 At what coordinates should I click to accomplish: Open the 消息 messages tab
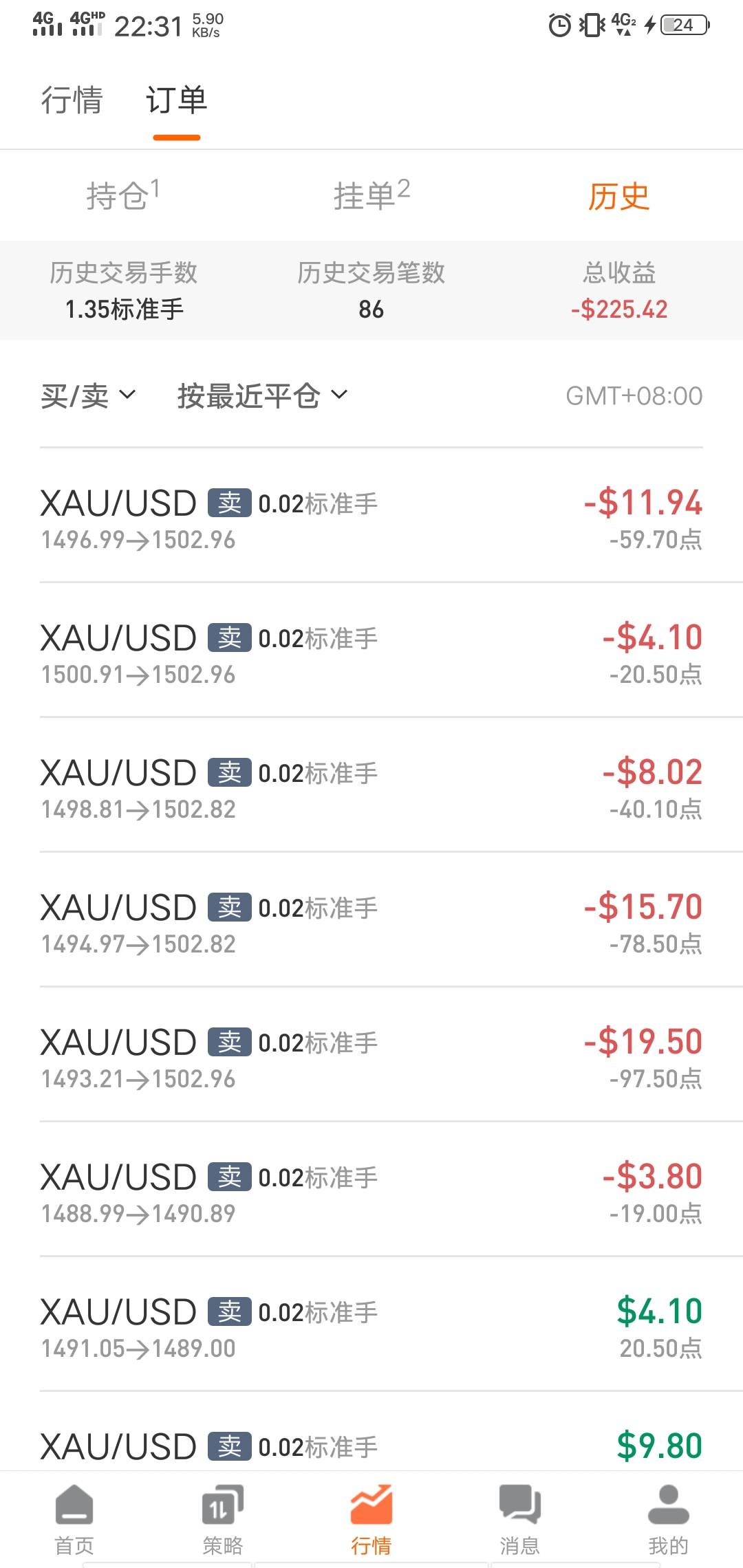[x=520, y=1520]
